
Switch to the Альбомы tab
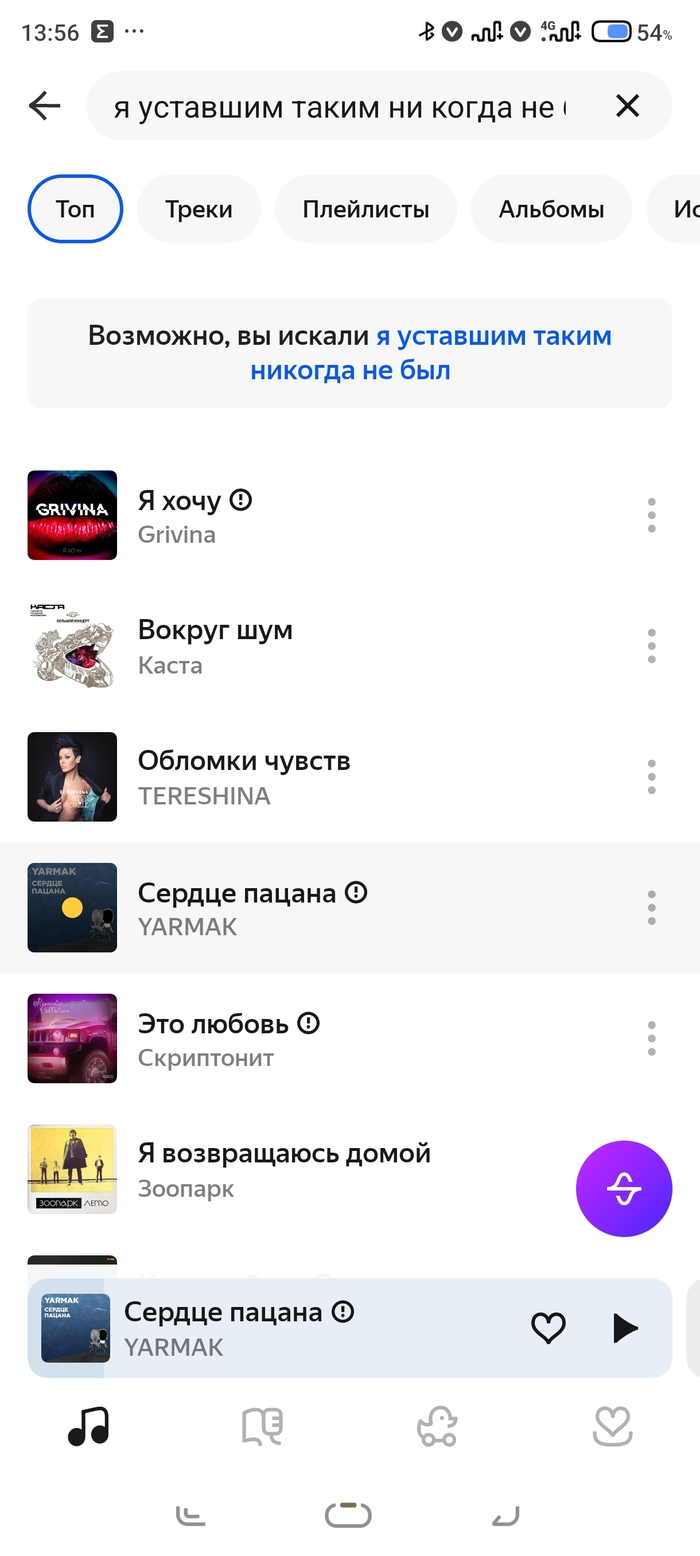coord(551,209)
